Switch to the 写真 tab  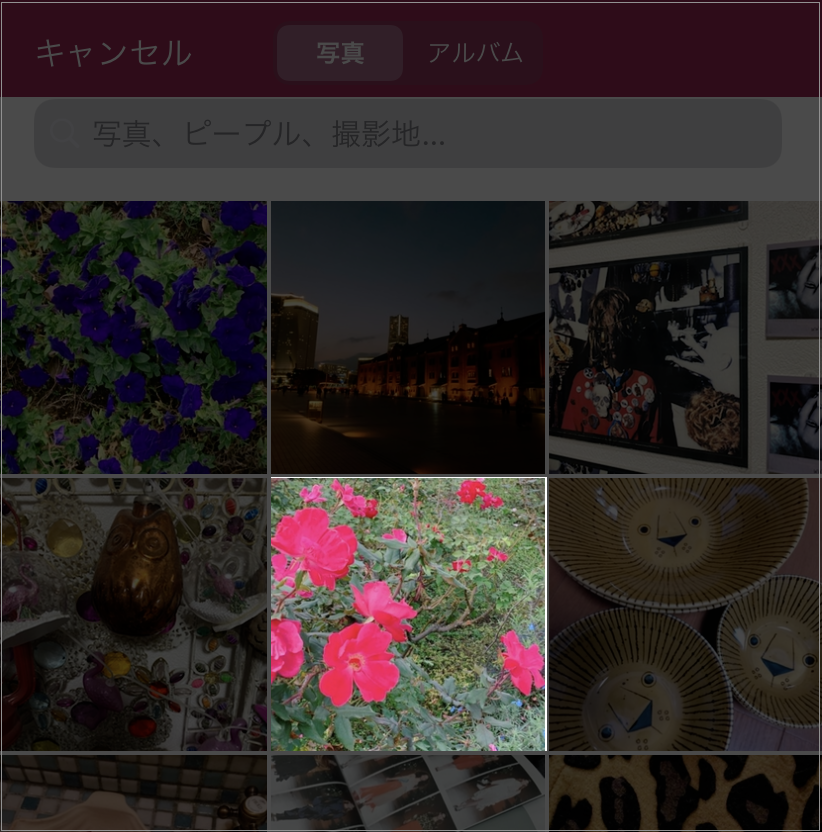(x=340, y=53)
